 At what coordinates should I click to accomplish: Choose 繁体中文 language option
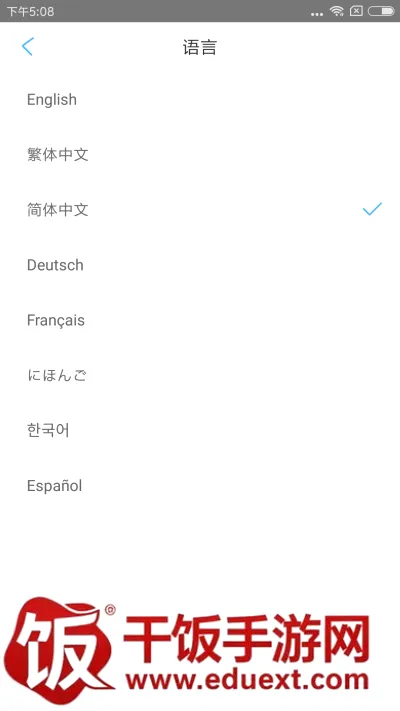coord(200,155)
